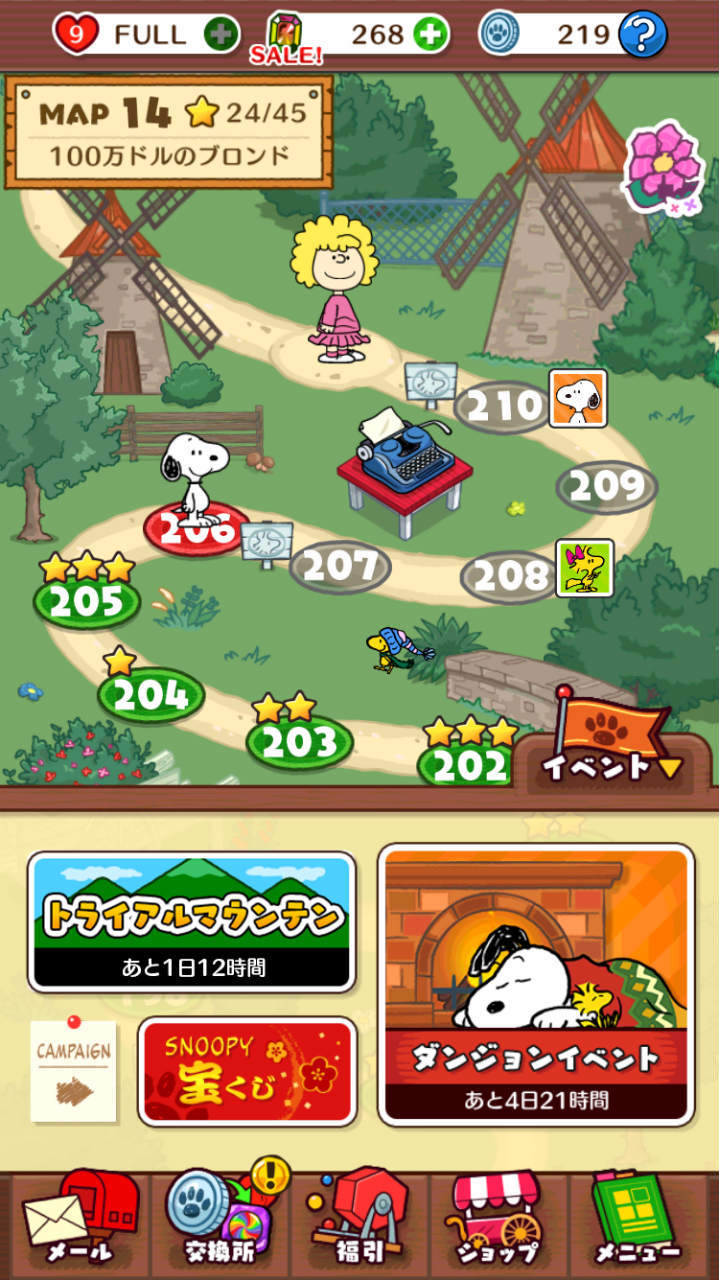Start level 206 where Snoopy stands
The image size is (719, 1280).
(197, 529)
